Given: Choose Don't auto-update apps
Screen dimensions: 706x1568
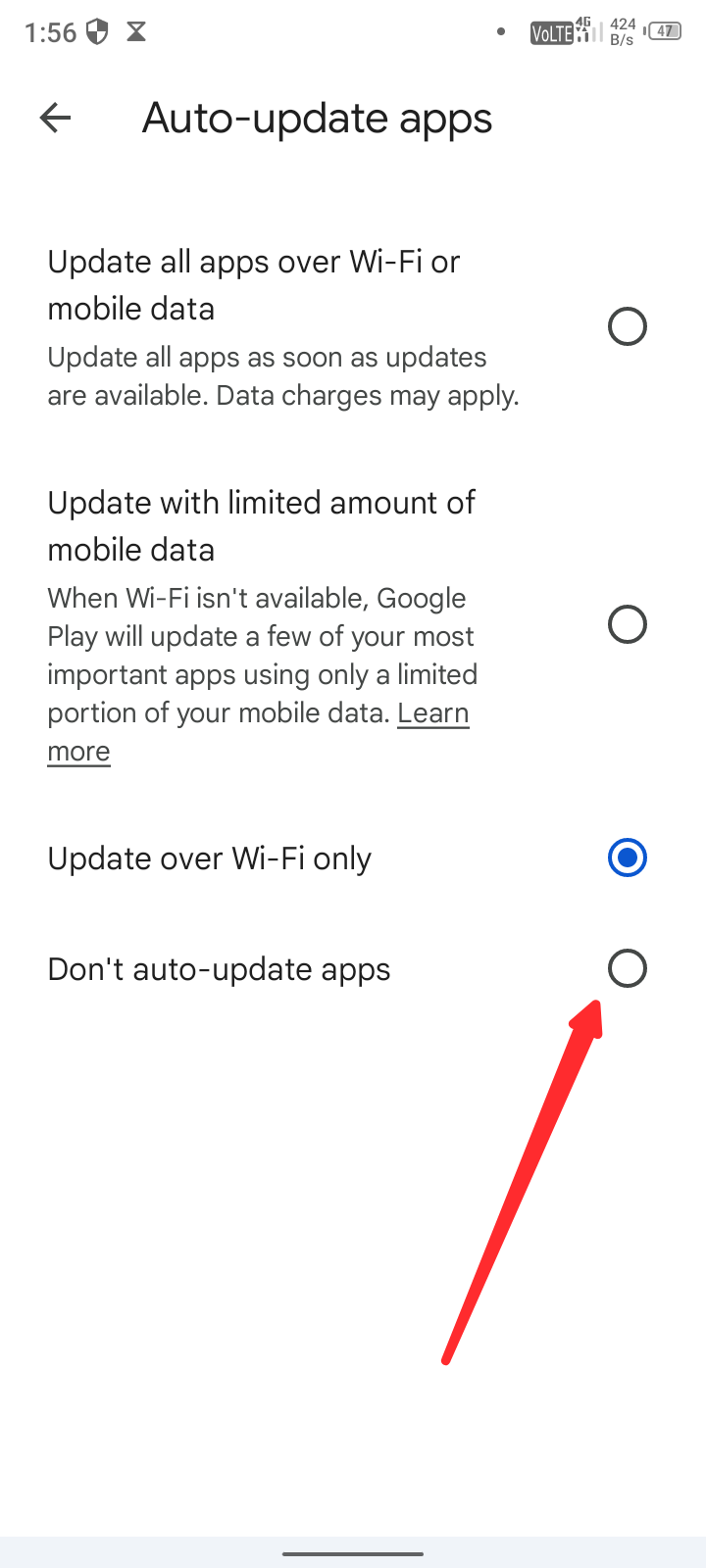Looking at the screenshot, I should (x=627, y=969).
